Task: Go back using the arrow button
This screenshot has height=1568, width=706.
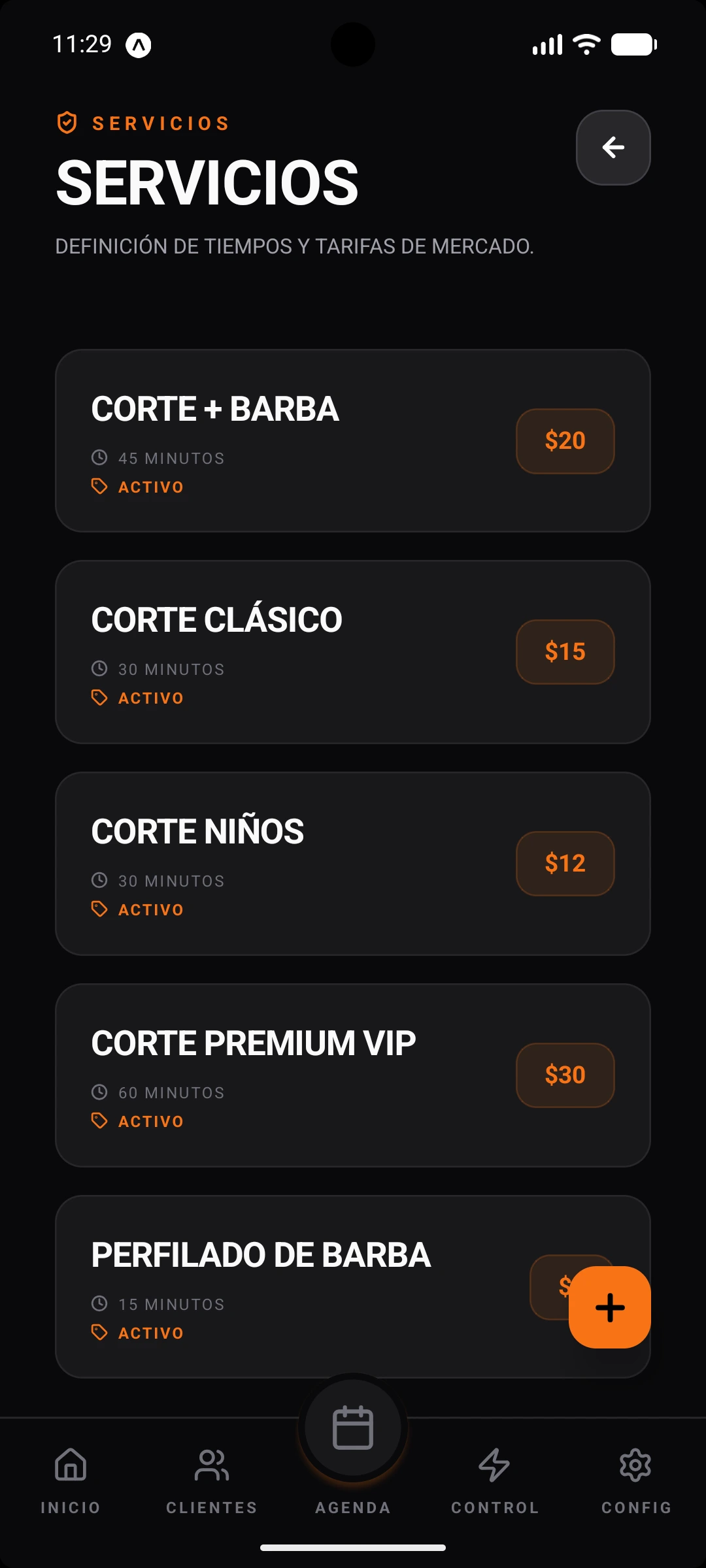Action: pos(613,148)
